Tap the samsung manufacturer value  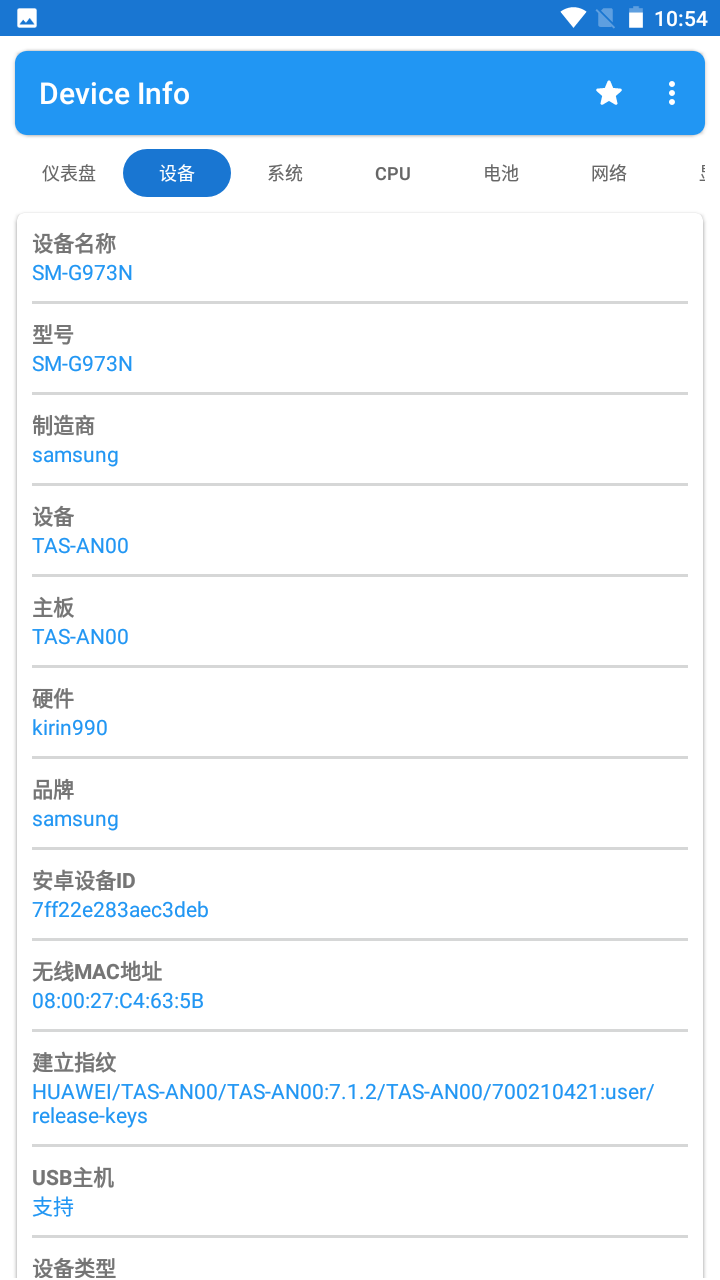(x=75, y=455)
